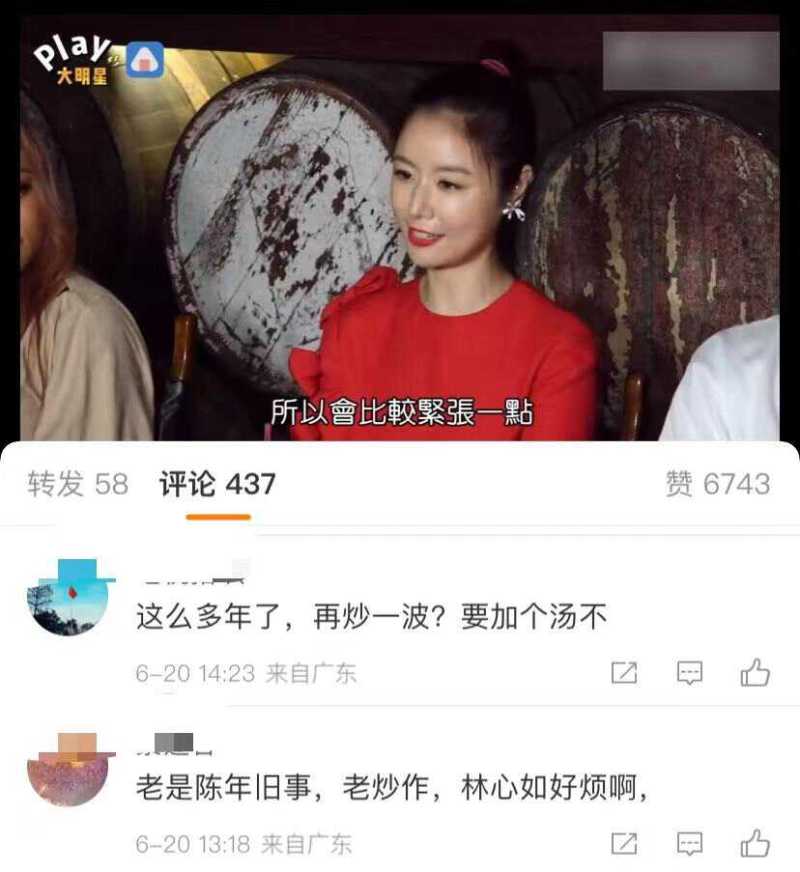
Task: Open the 赞 6743 likes tab
Action: (717, 485)
